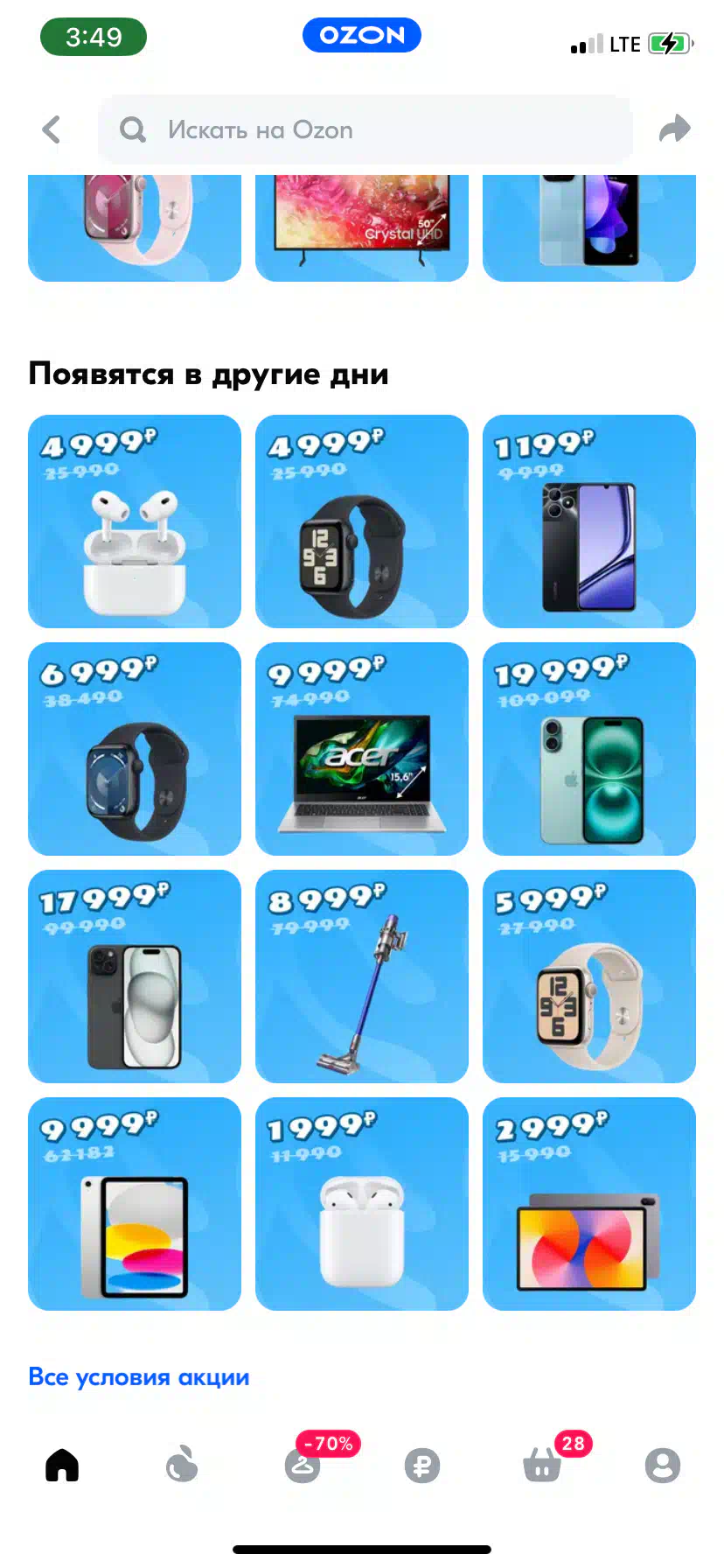Open the watch card priced 6999₽

pyautogui.click(x=135, y=749)
